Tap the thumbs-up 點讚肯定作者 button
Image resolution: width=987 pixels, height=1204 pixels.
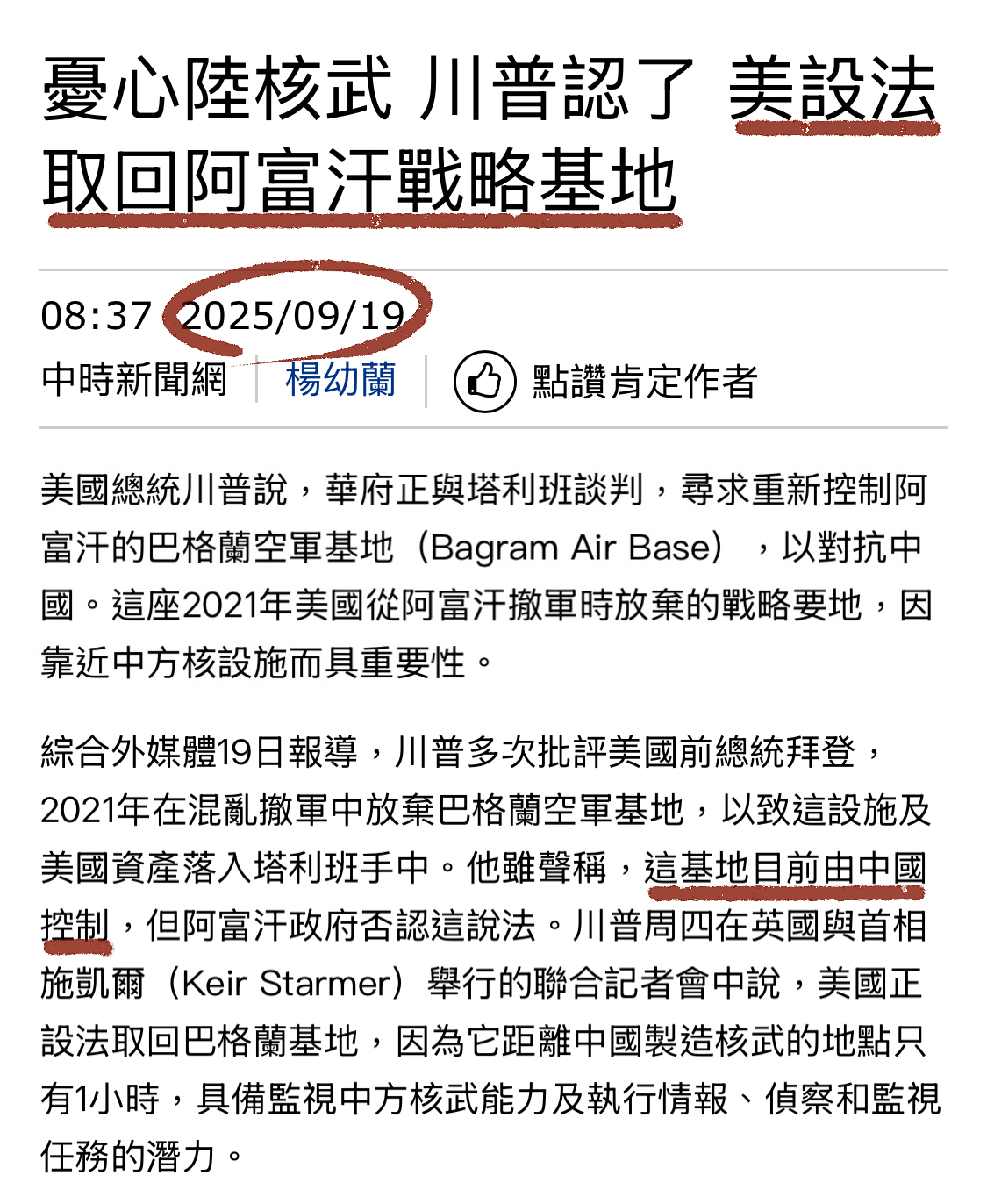484,382
